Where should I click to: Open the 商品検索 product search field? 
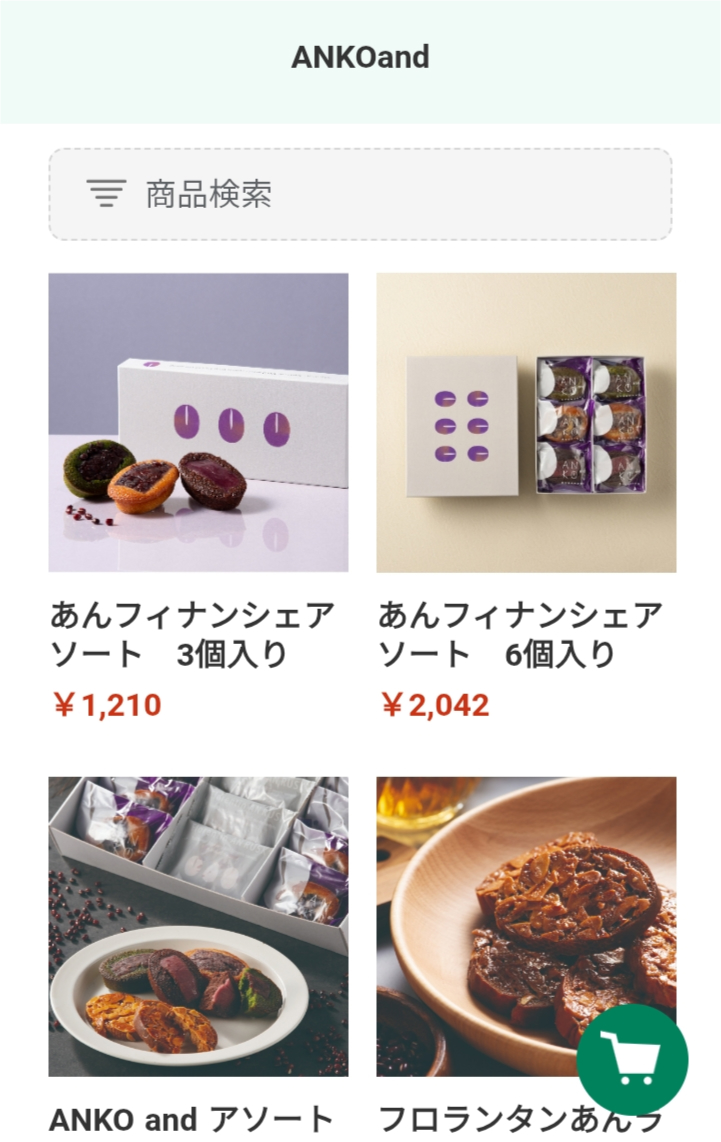[360, 194]
